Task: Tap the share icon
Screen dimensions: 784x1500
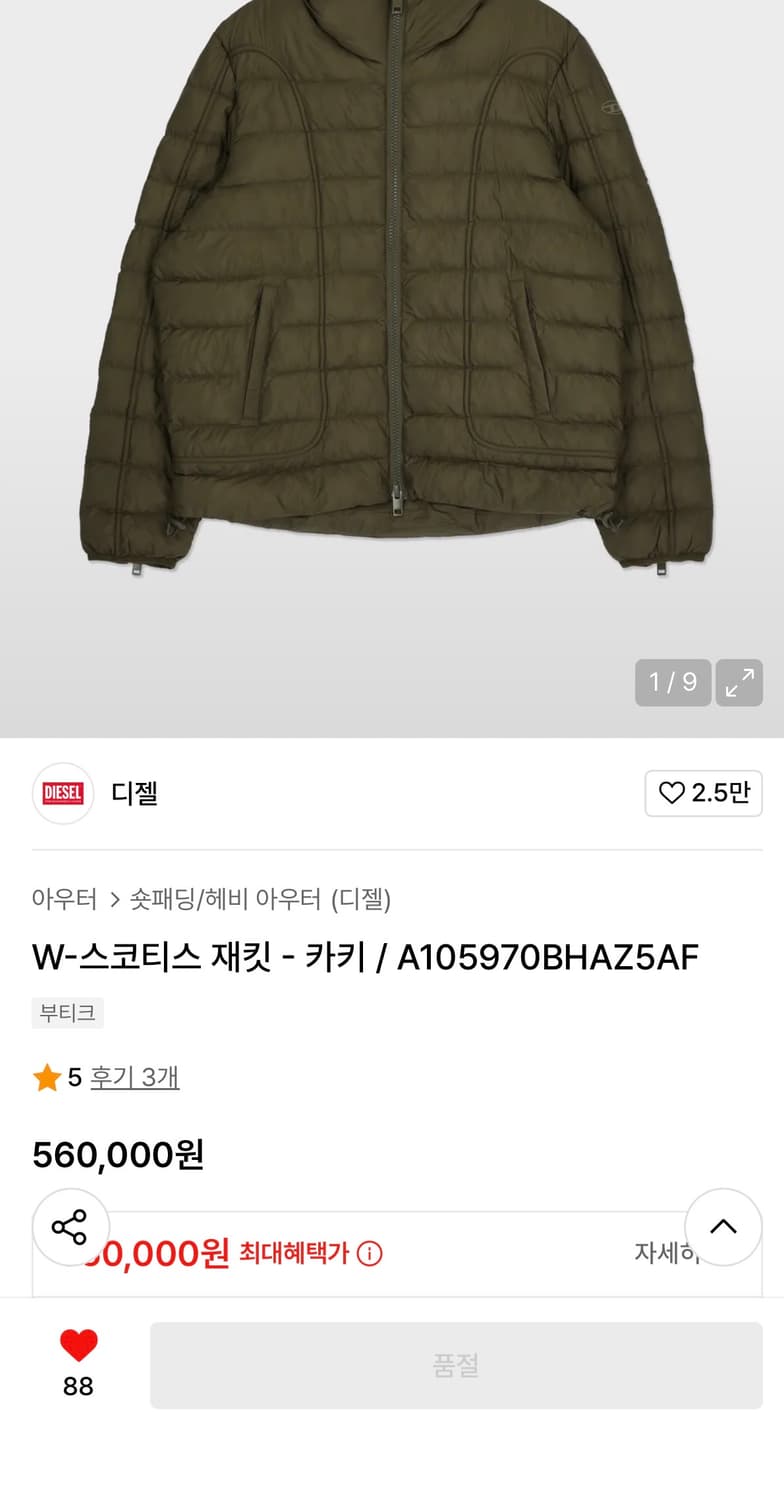Action: (x=70, y=1227)
